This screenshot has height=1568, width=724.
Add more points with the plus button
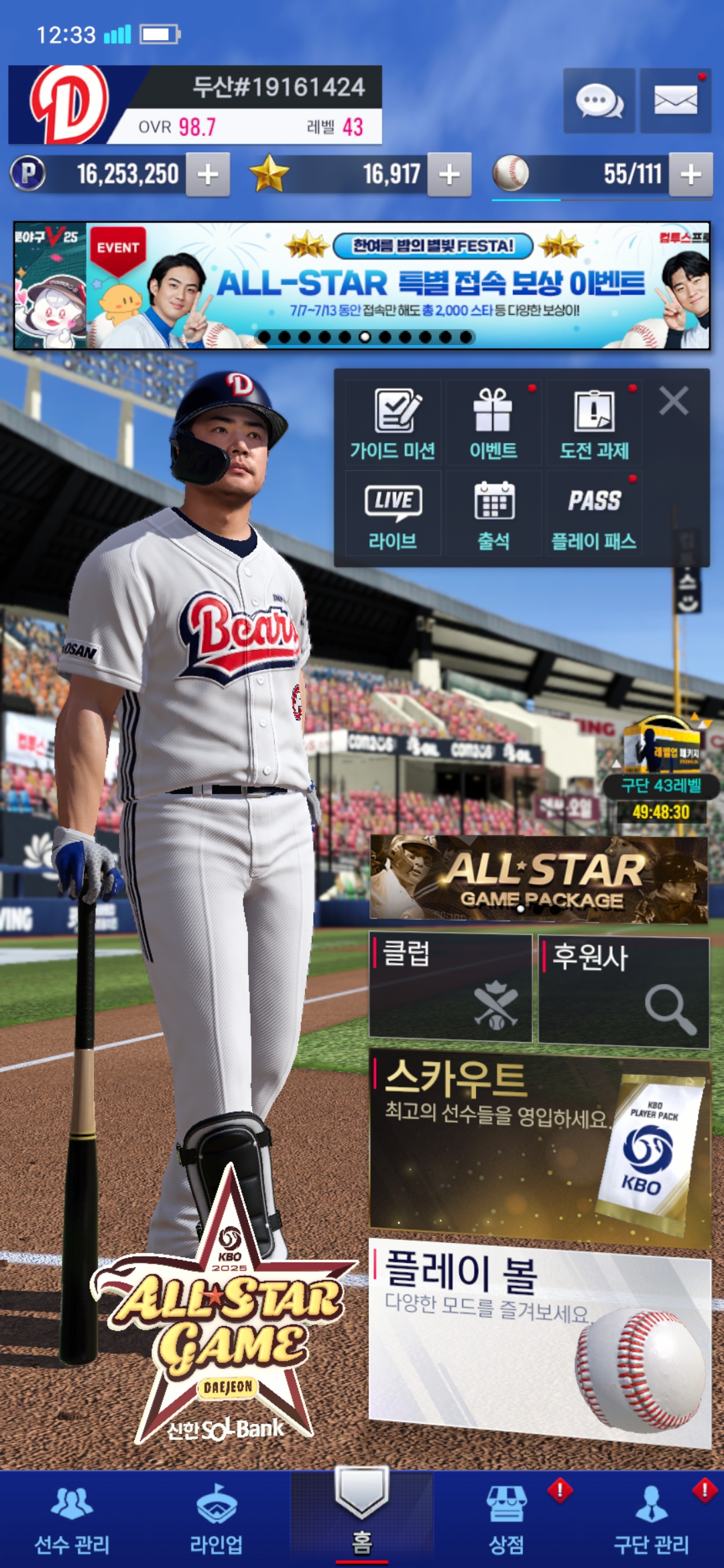tap(208, 175)
